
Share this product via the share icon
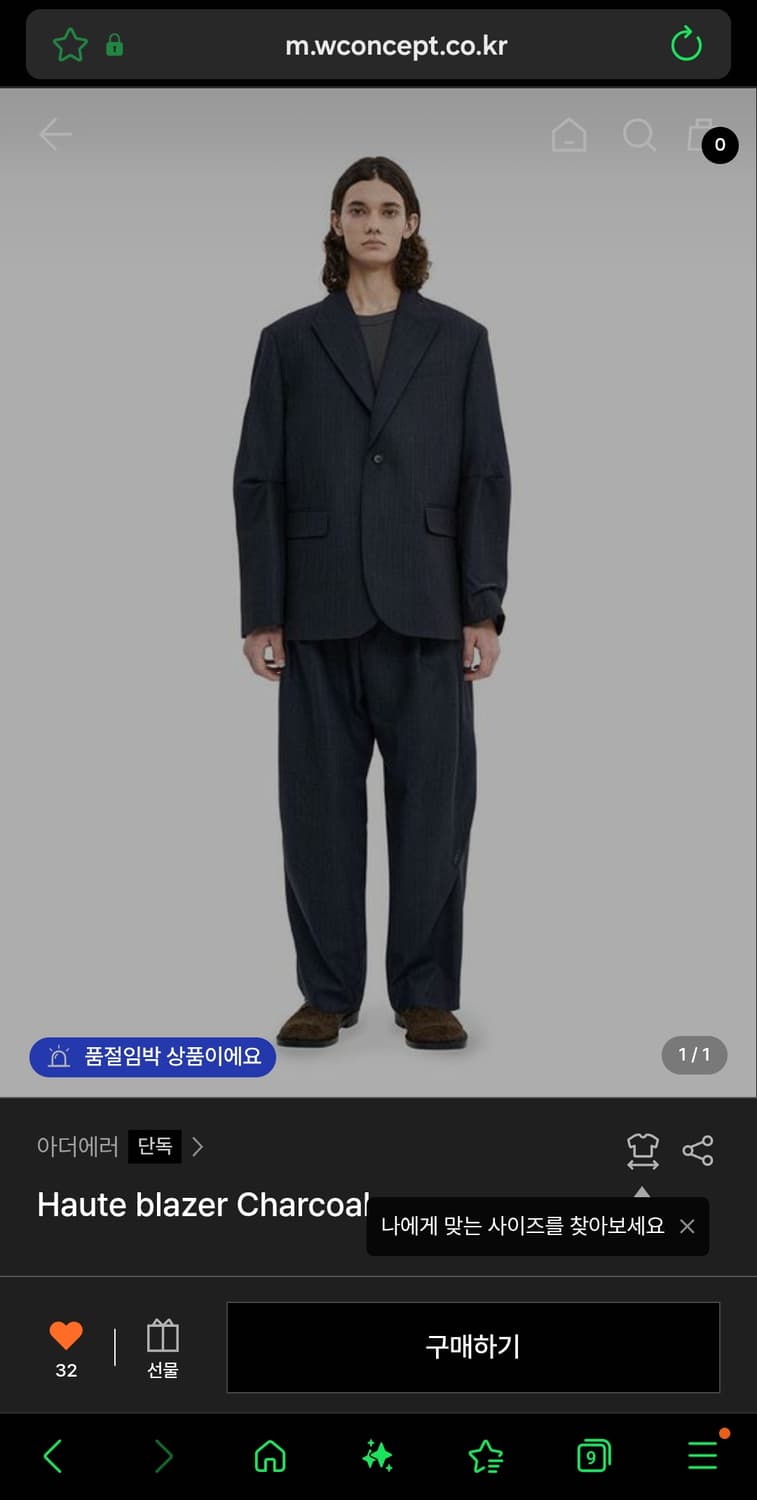coord(697,1151)
